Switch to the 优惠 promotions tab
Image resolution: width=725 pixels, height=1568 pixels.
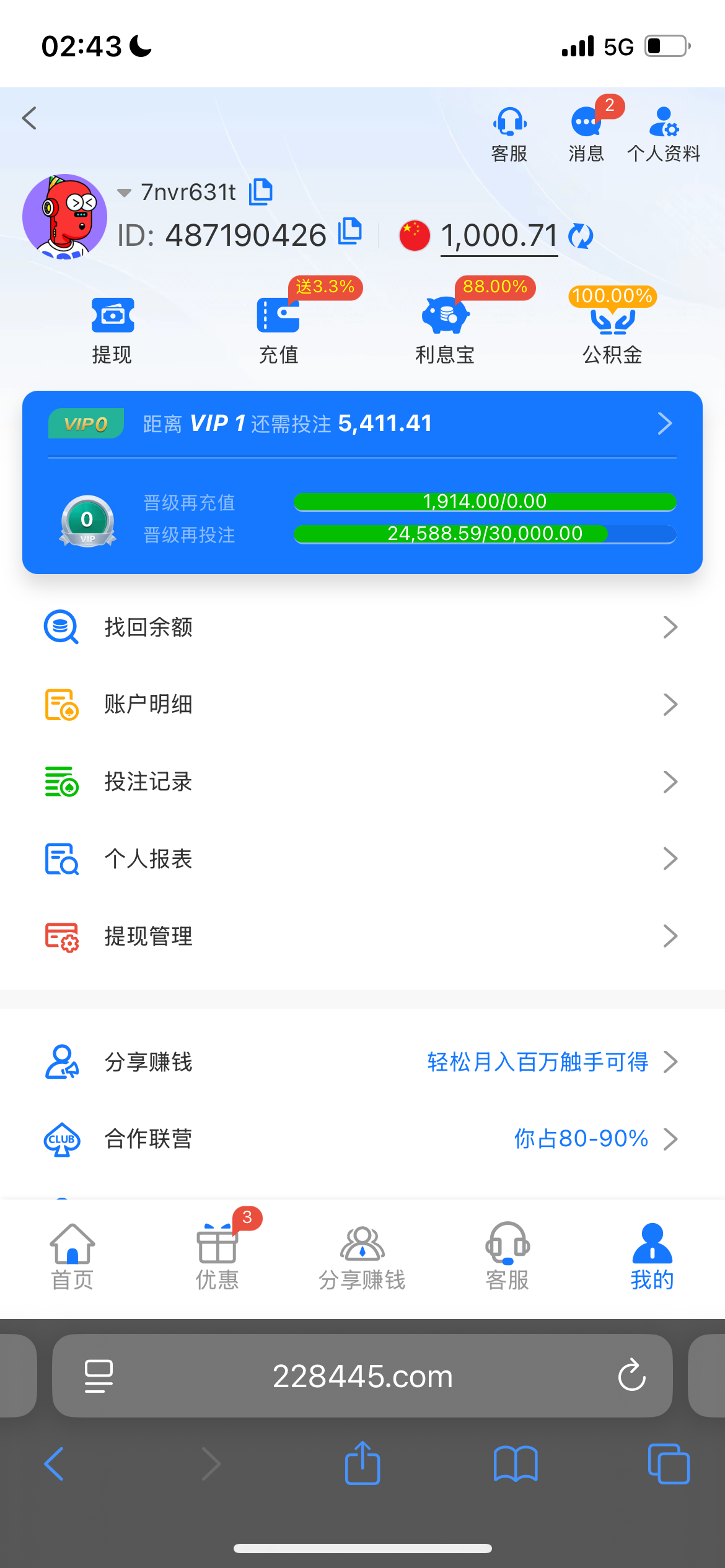pos(218,1257)
